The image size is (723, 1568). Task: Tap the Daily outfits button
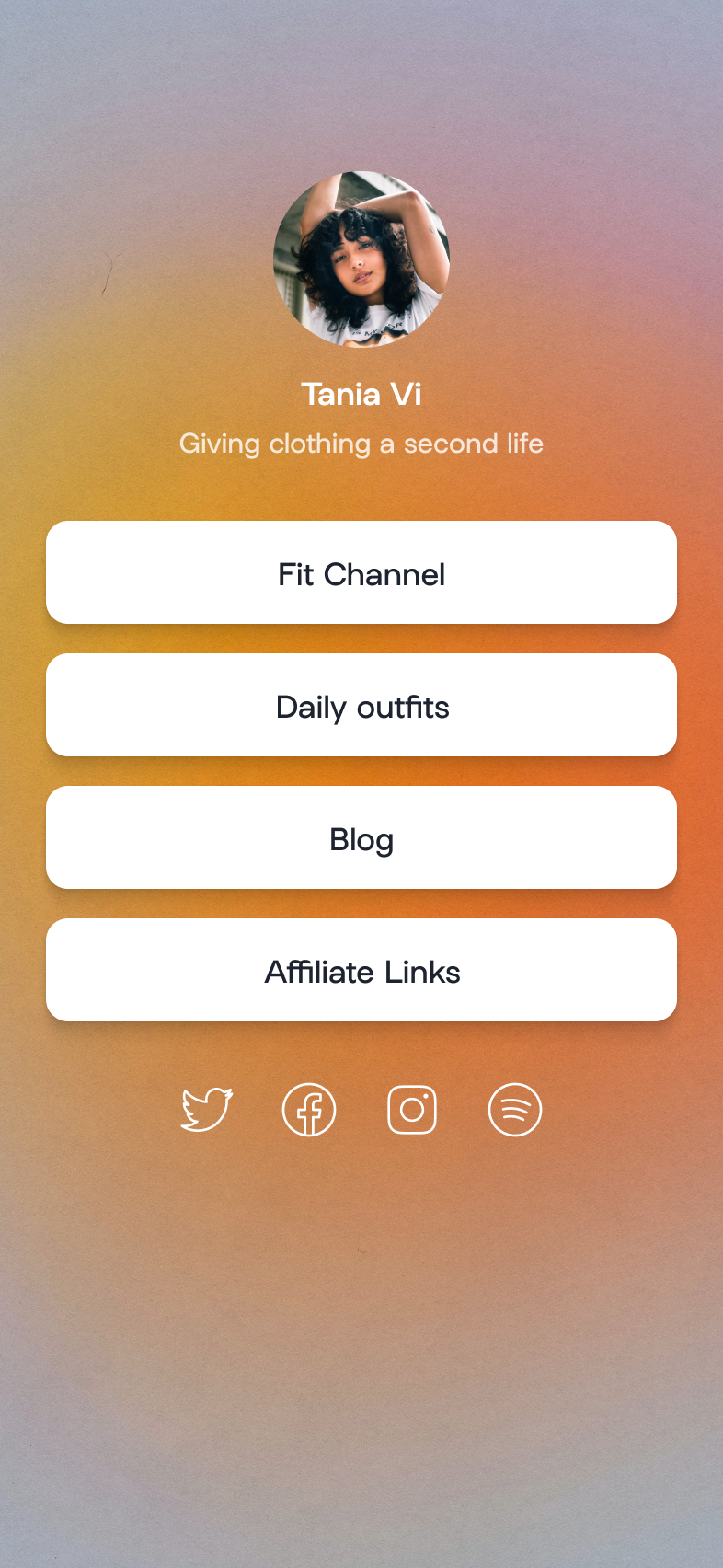click(361, 705)
